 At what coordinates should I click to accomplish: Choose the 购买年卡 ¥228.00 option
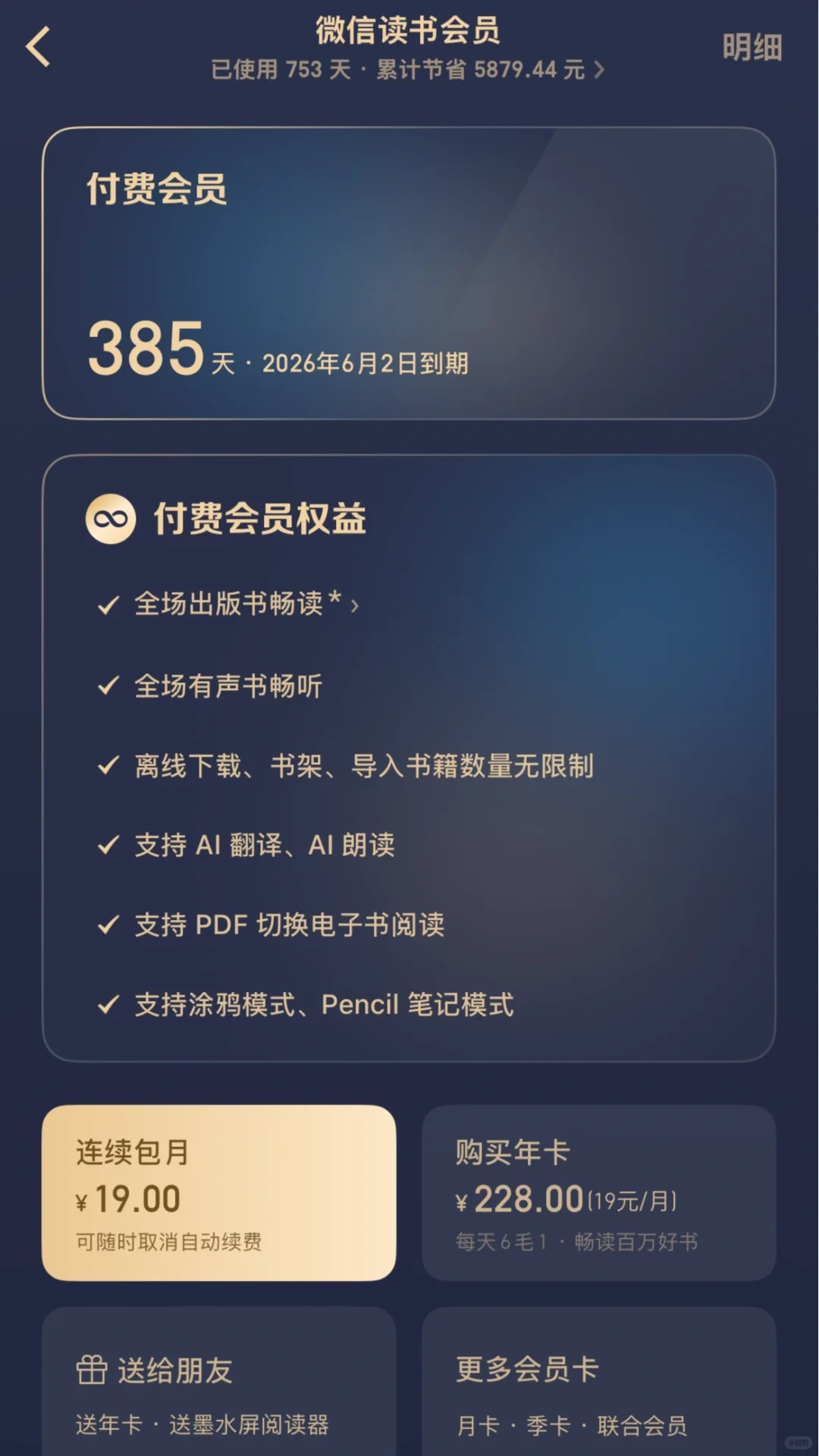click(598, 1192)
